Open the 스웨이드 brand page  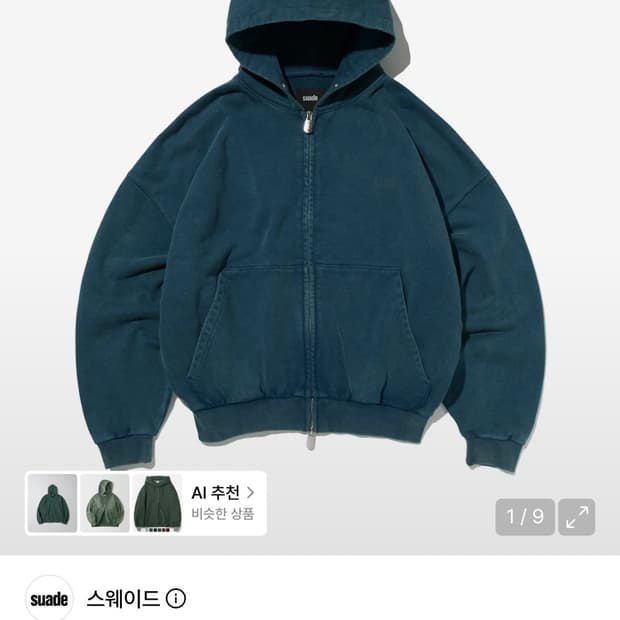point(123,599)
